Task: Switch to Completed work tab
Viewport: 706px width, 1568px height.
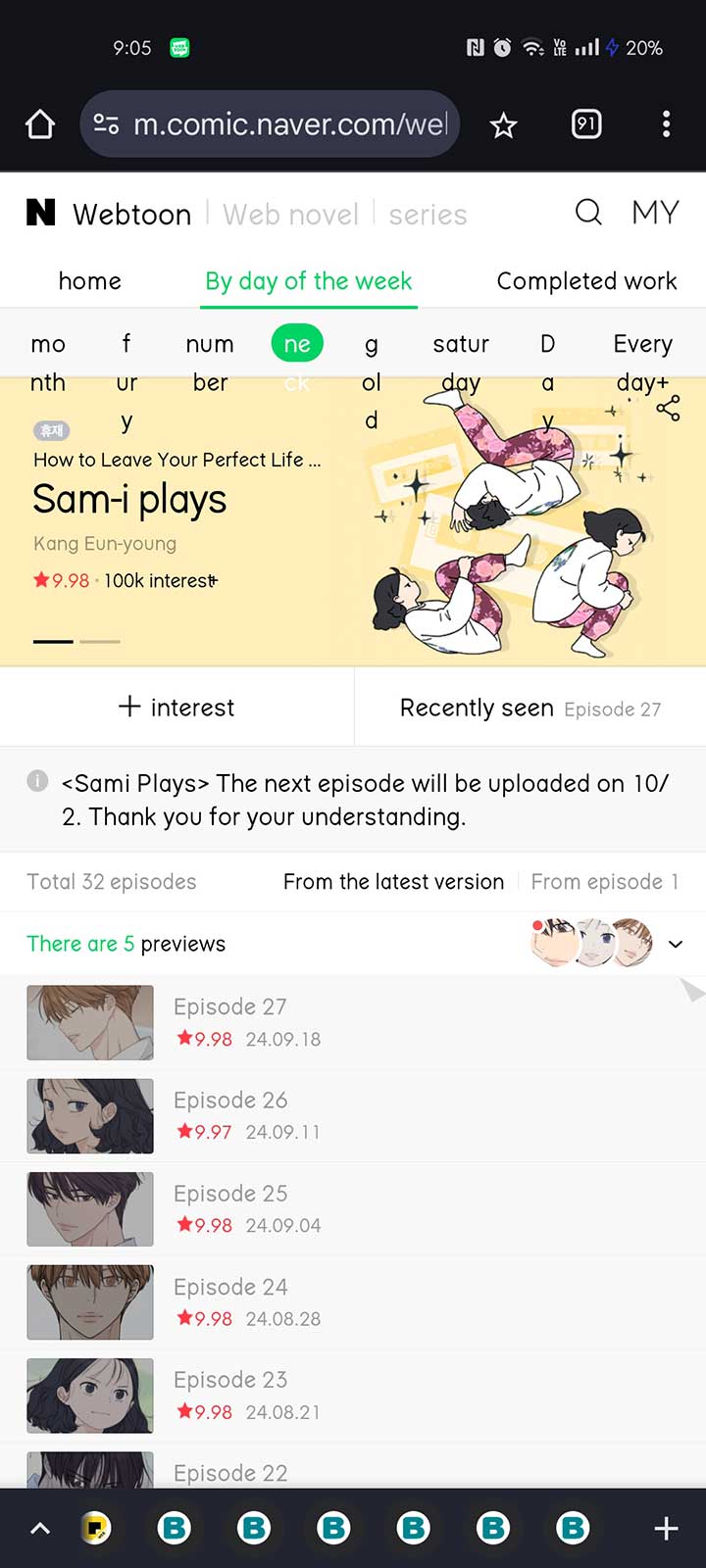Action: pos(586,281)
